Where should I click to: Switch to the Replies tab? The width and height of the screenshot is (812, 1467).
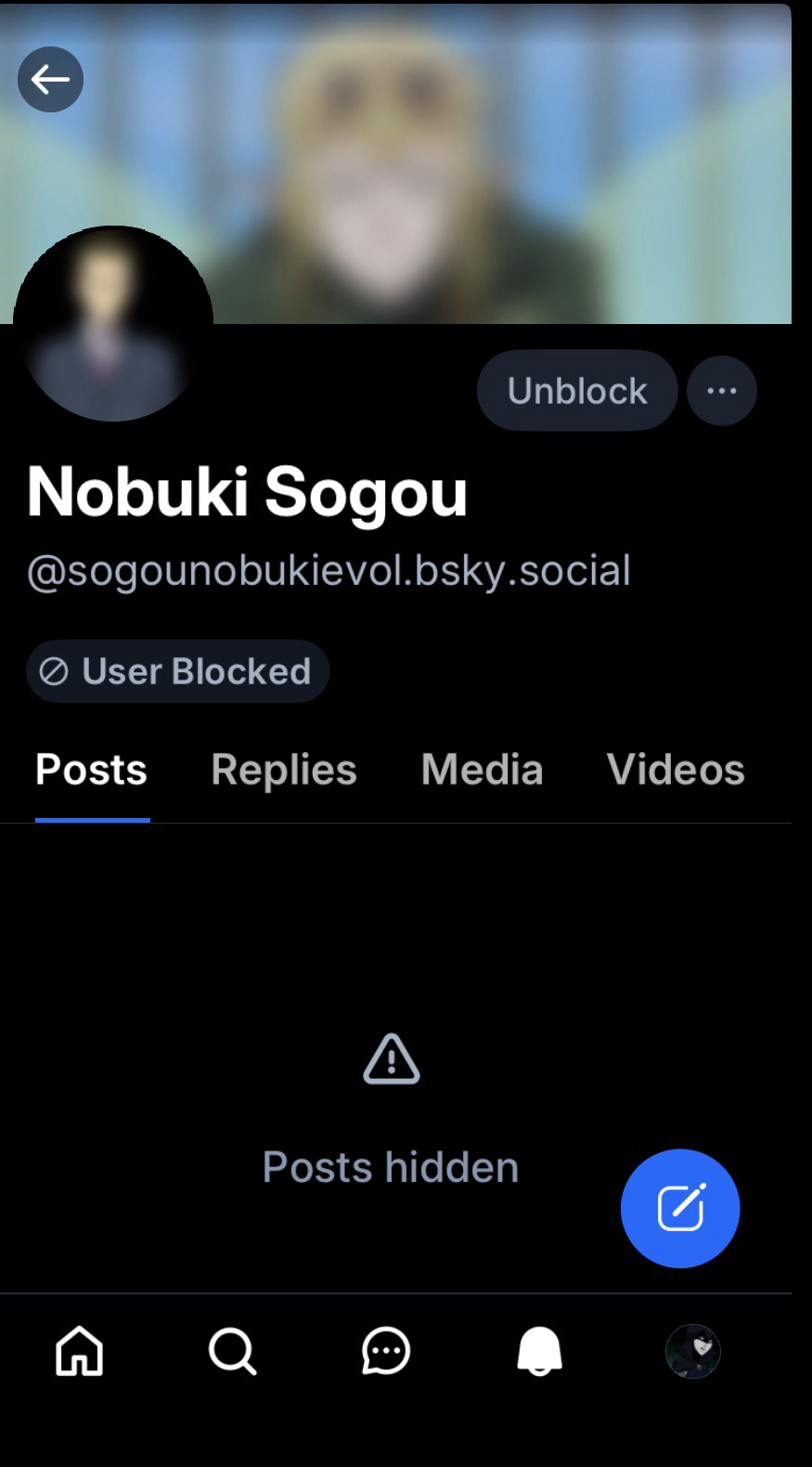click(x=283, y=770)
